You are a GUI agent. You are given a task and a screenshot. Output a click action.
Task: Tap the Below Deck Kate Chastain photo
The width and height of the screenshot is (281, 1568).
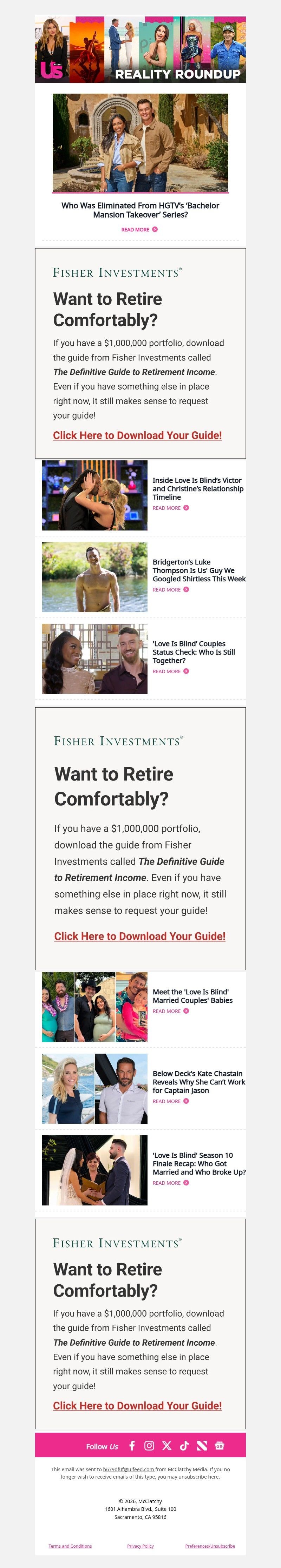(x=94, y=1088)
